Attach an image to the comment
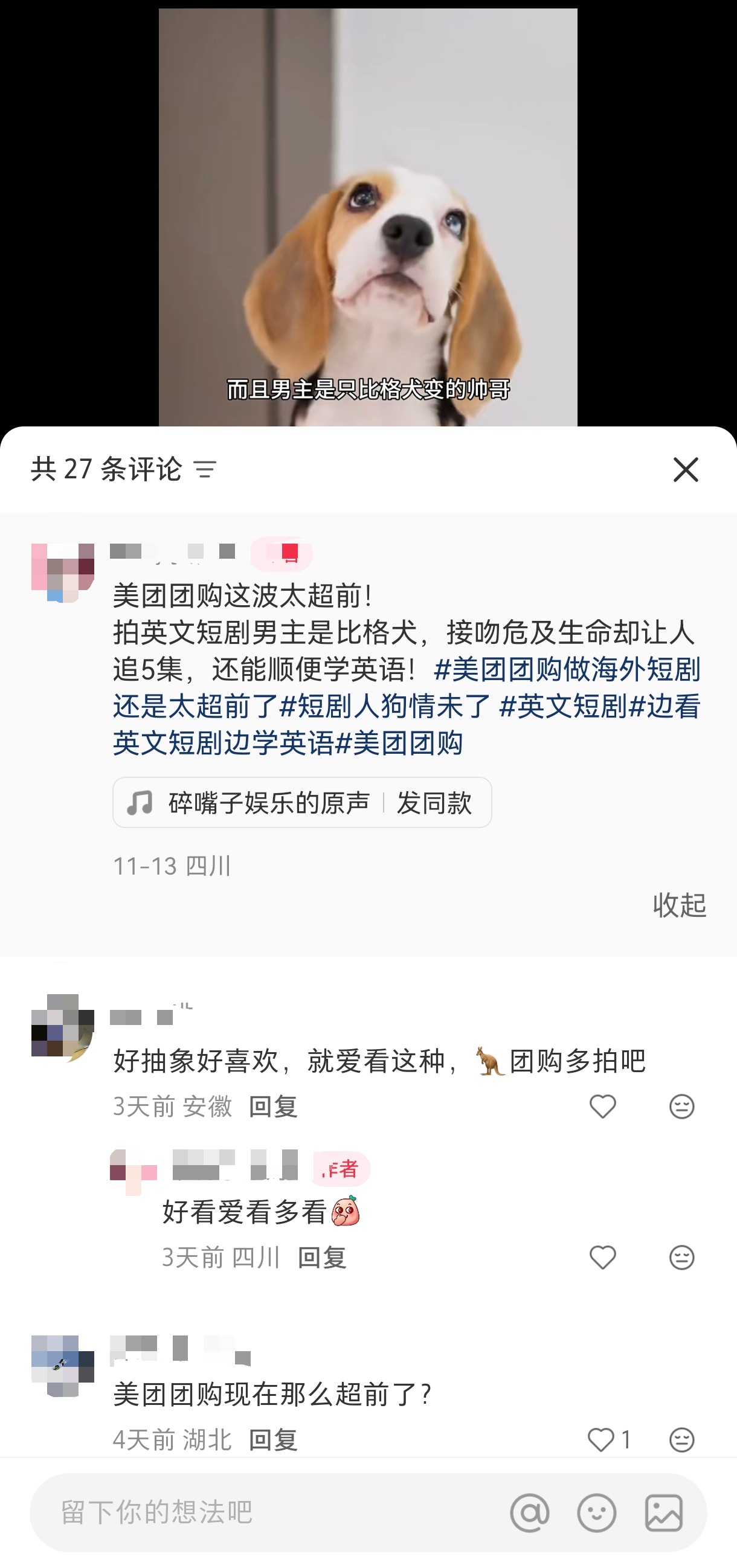 coord(663,1512)
